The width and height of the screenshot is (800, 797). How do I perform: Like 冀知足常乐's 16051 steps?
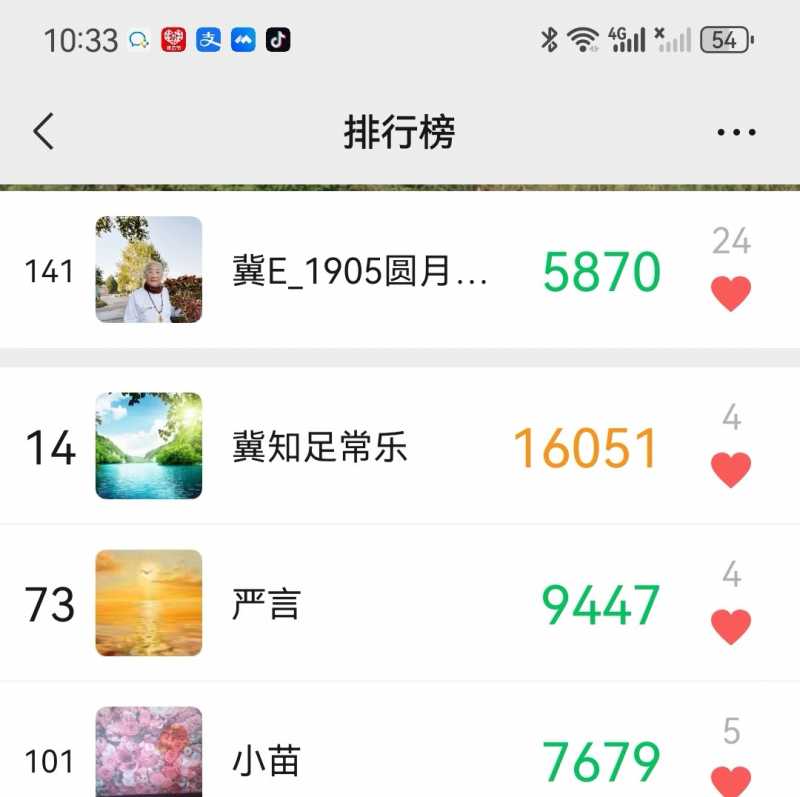pos(730,468)
